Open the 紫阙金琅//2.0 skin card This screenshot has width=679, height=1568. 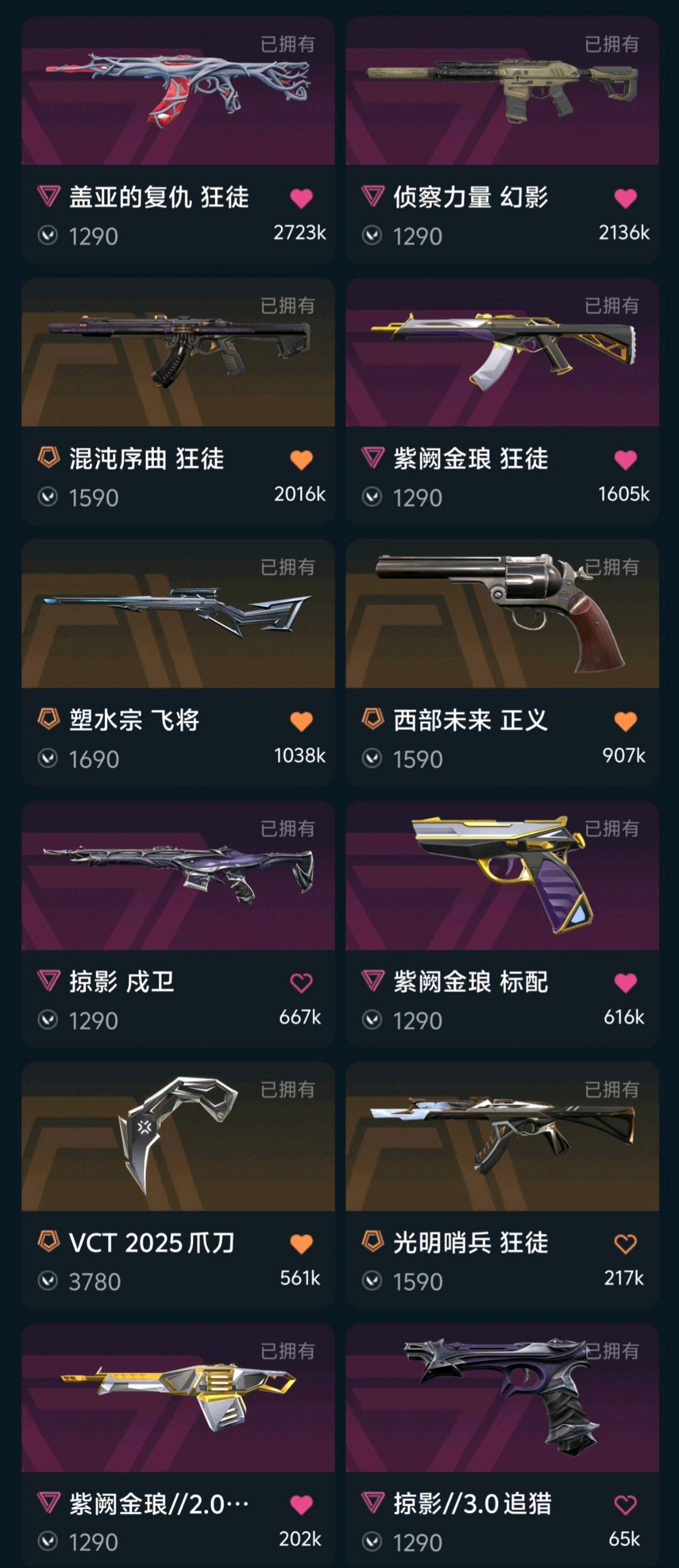(178, 1398)
